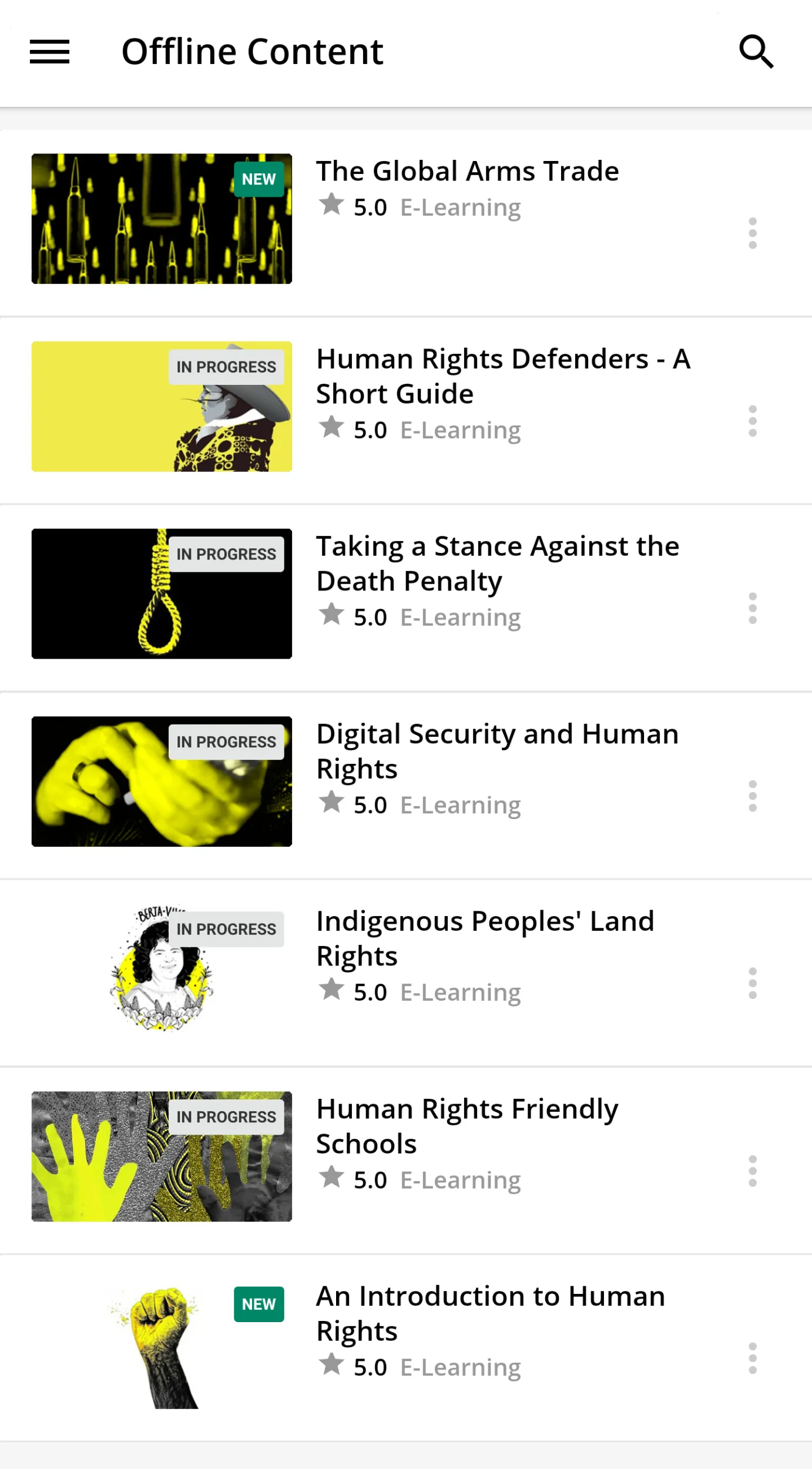Viewport: 812px width, 1469px height.
Task: Open An Introduction to Human Rights course
Action: (x=490, y=1313)
